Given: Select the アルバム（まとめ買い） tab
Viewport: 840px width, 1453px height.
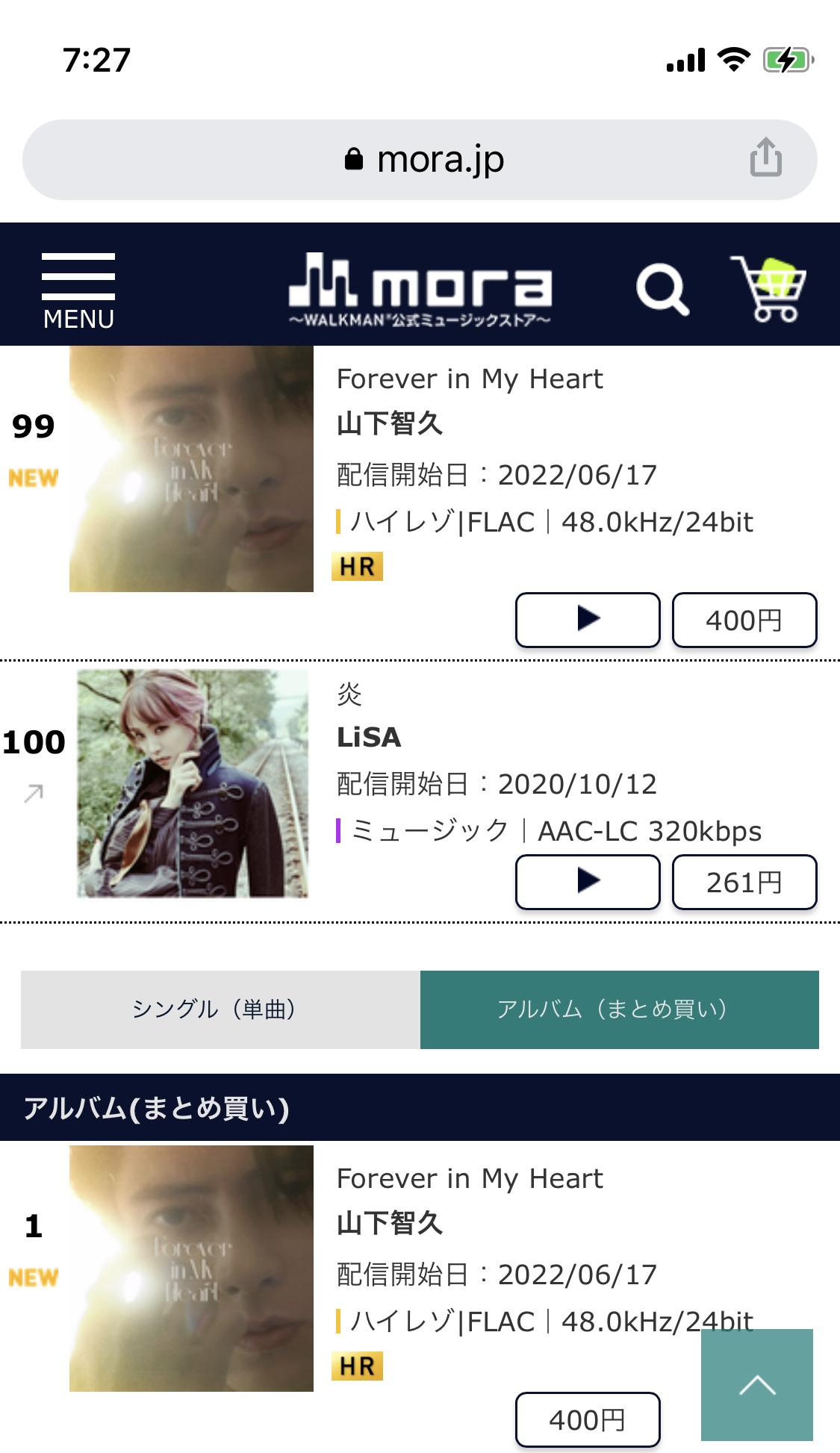Looking at the screenshot, I should pos(620,1009).
